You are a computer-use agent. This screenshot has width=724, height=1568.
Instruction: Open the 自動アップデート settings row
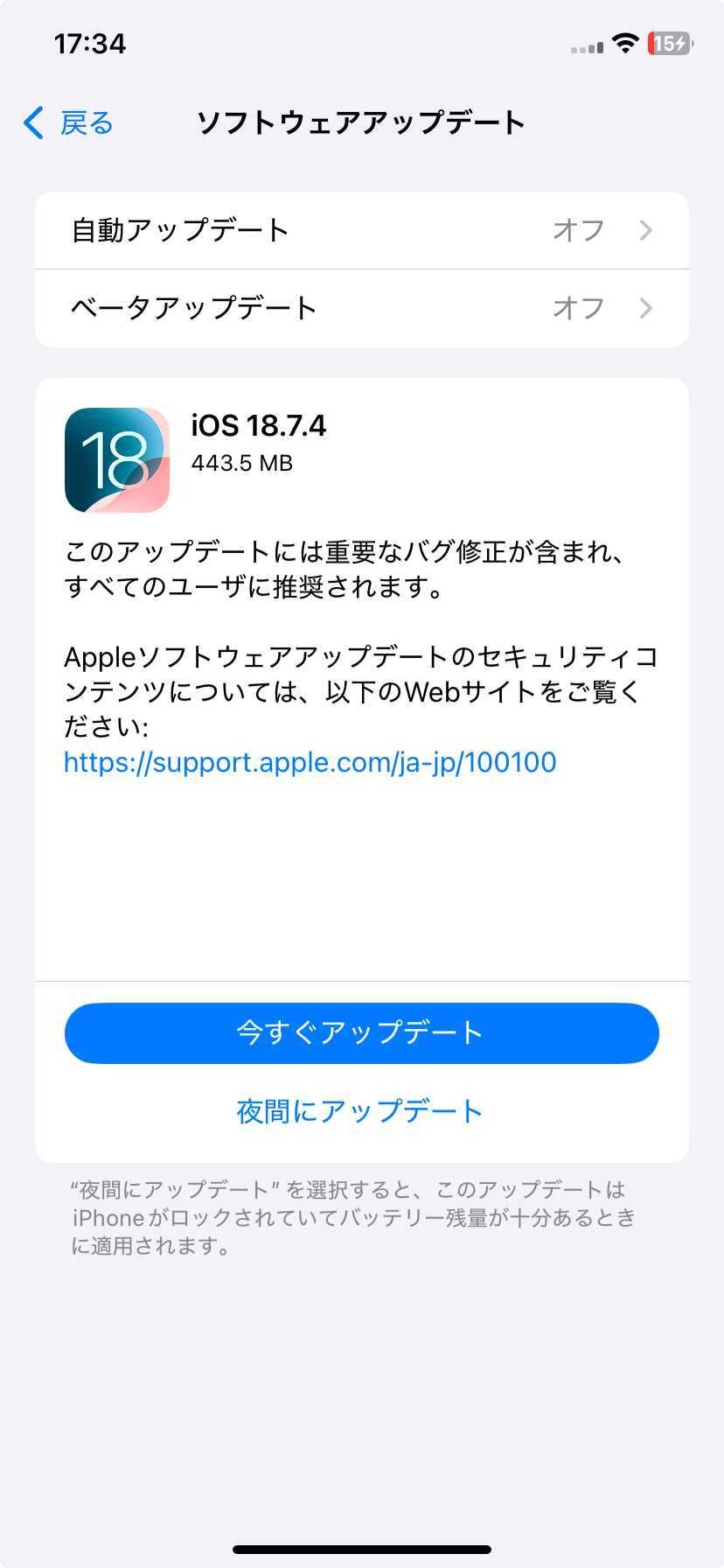[361, 230]
